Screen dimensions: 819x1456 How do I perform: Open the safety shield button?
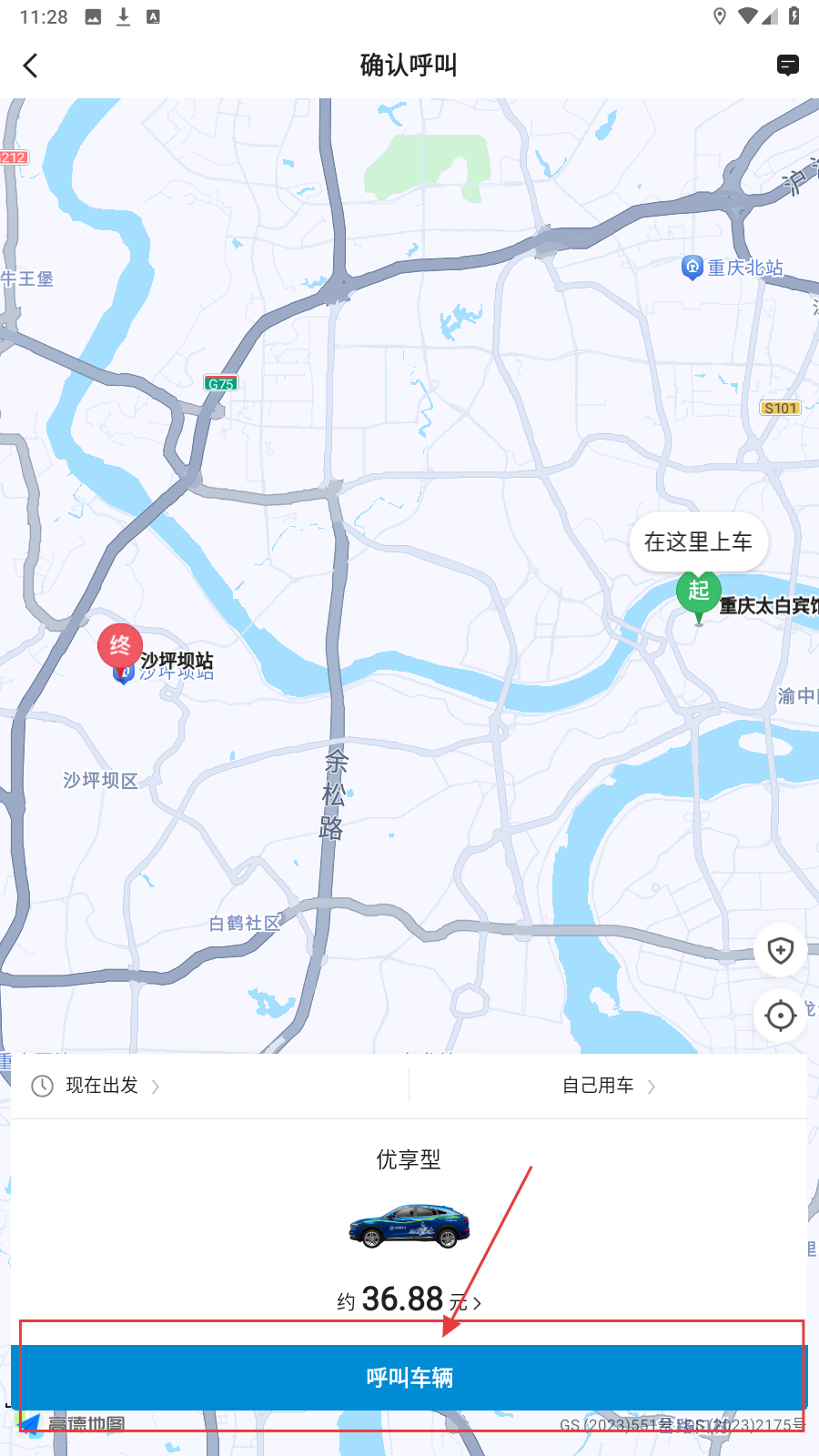pyautogui.click(x=780, y=951)
